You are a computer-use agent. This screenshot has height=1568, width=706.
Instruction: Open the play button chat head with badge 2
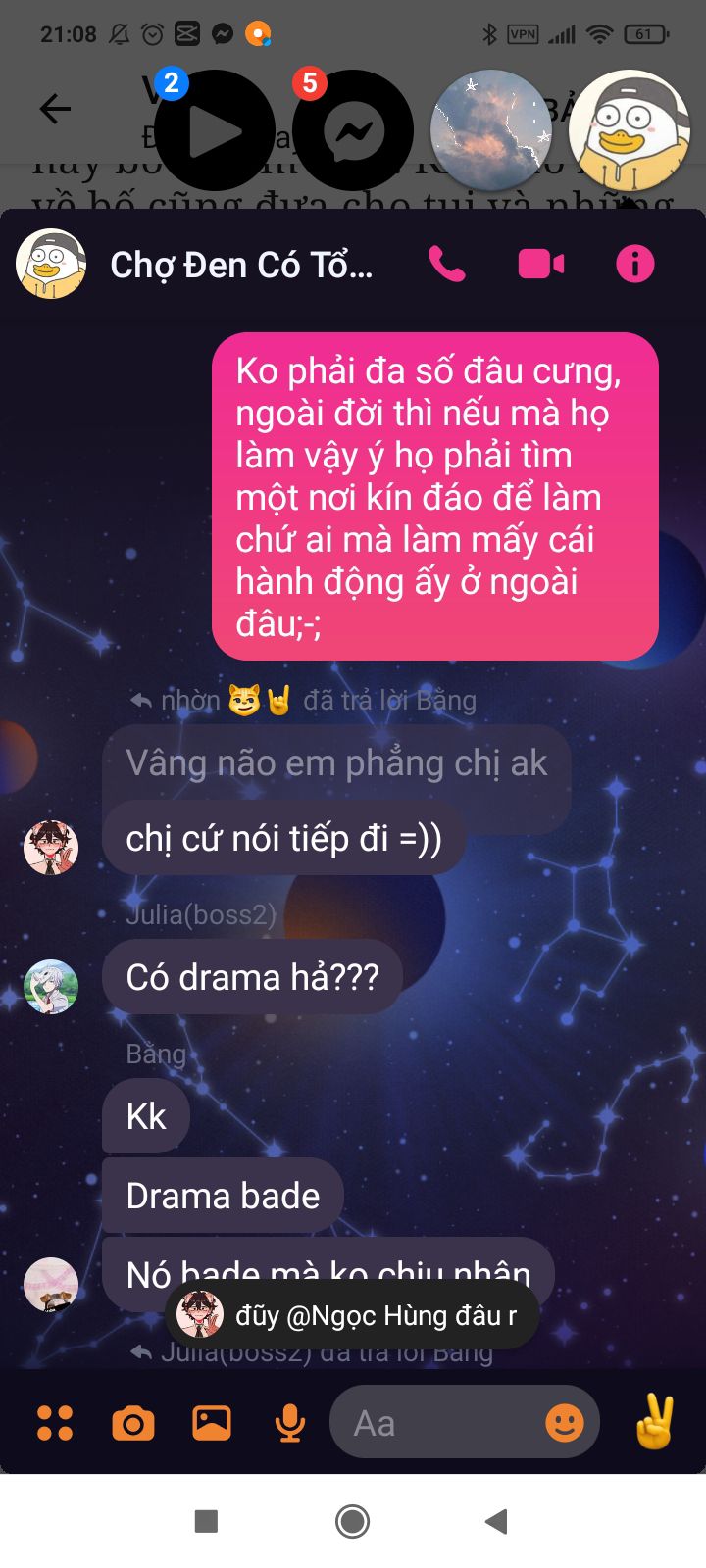coord(215,130)
